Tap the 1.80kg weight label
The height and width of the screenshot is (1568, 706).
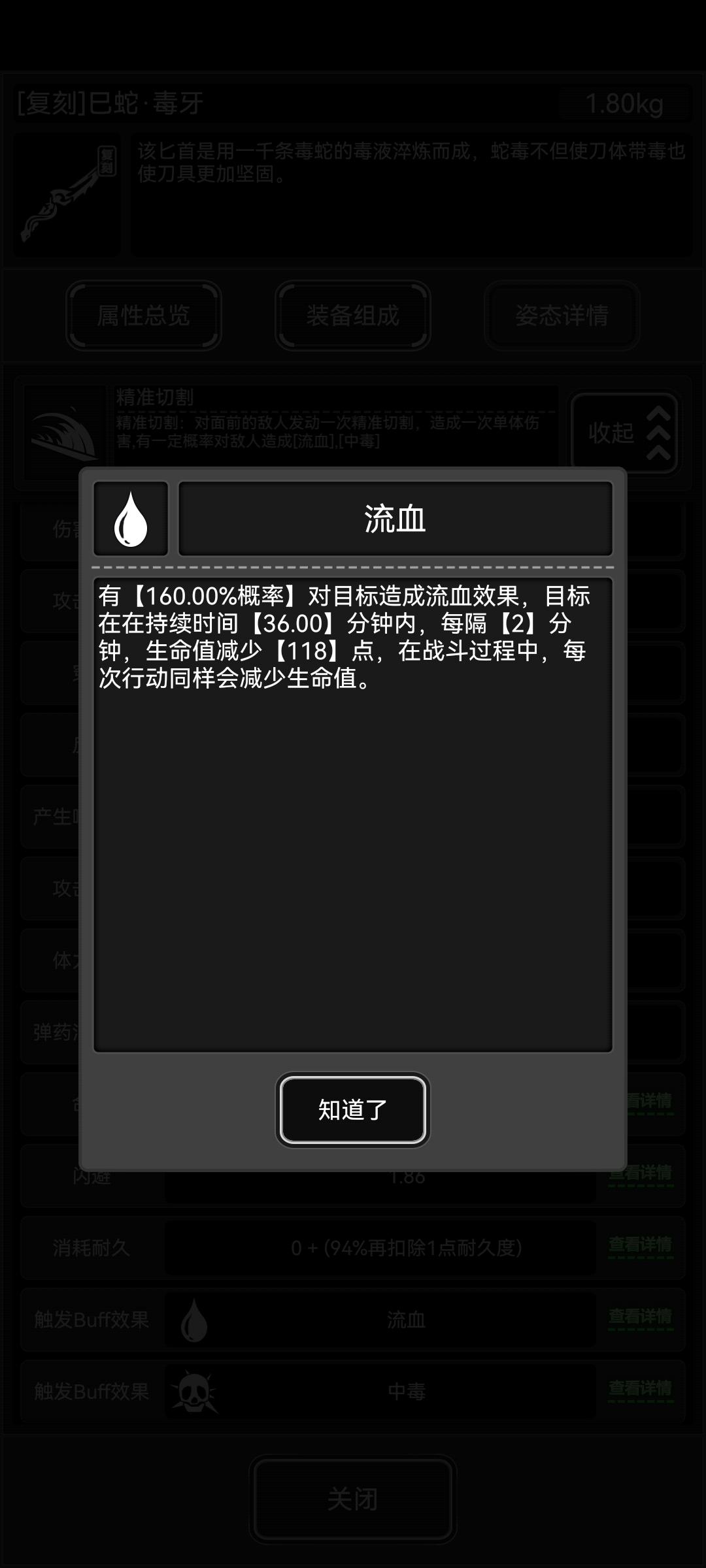(624, 101)
